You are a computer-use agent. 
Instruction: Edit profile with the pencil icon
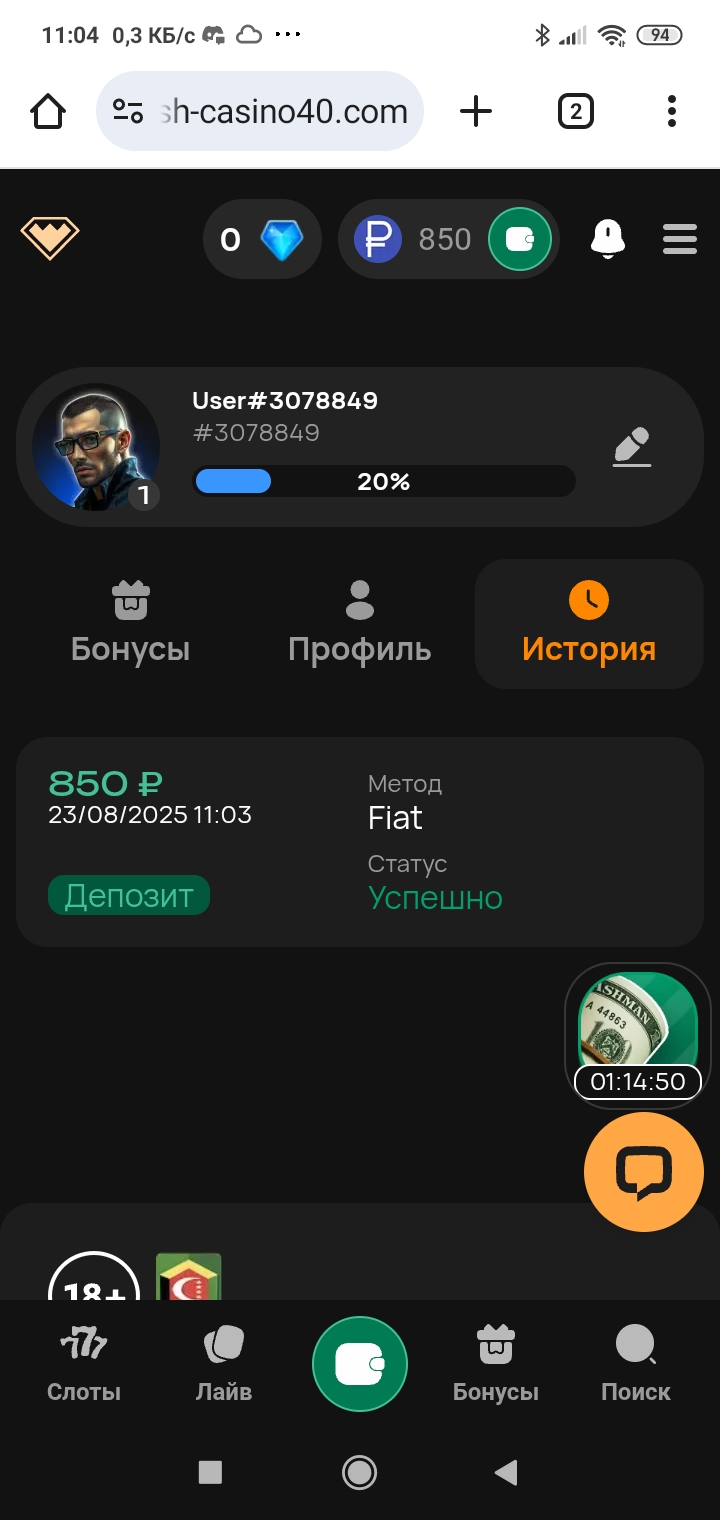click(631, 447)
